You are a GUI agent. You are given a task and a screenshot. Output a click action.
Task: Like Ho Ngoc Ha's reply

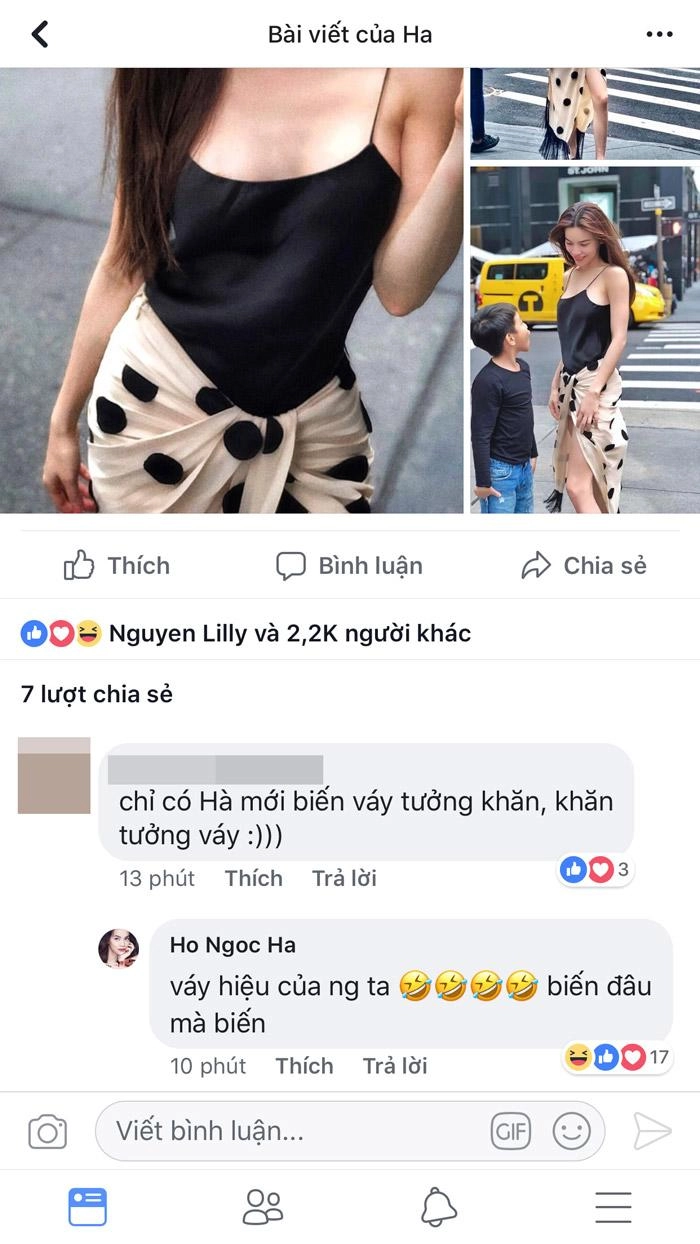304,1066
